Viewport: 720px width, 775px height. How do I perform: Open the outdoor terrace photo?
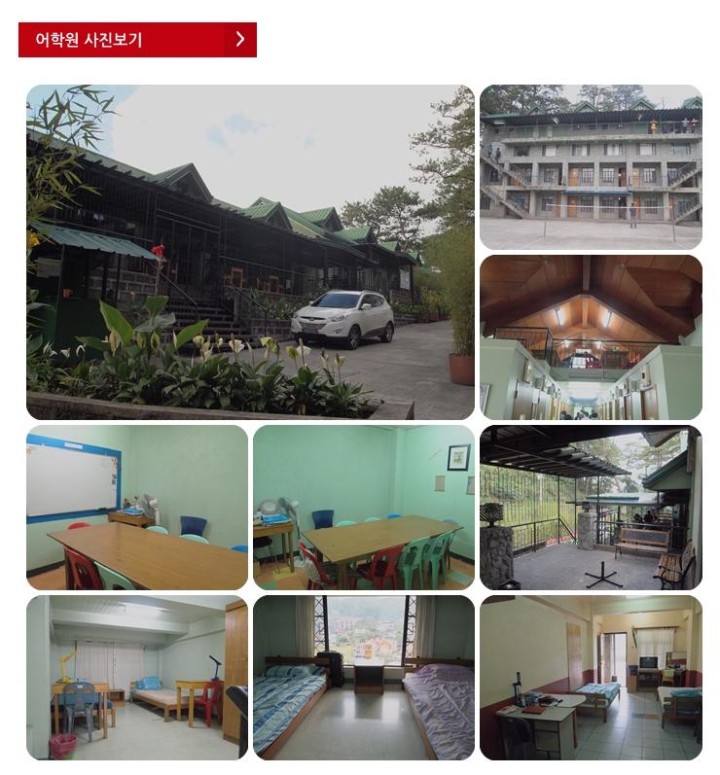click(590, 508)
